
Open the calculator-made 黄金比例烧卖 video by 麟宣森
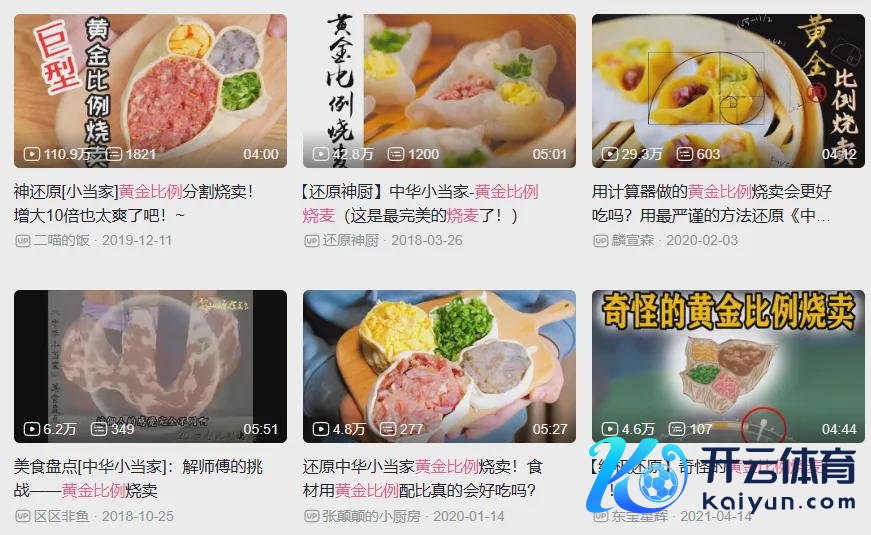728,90
